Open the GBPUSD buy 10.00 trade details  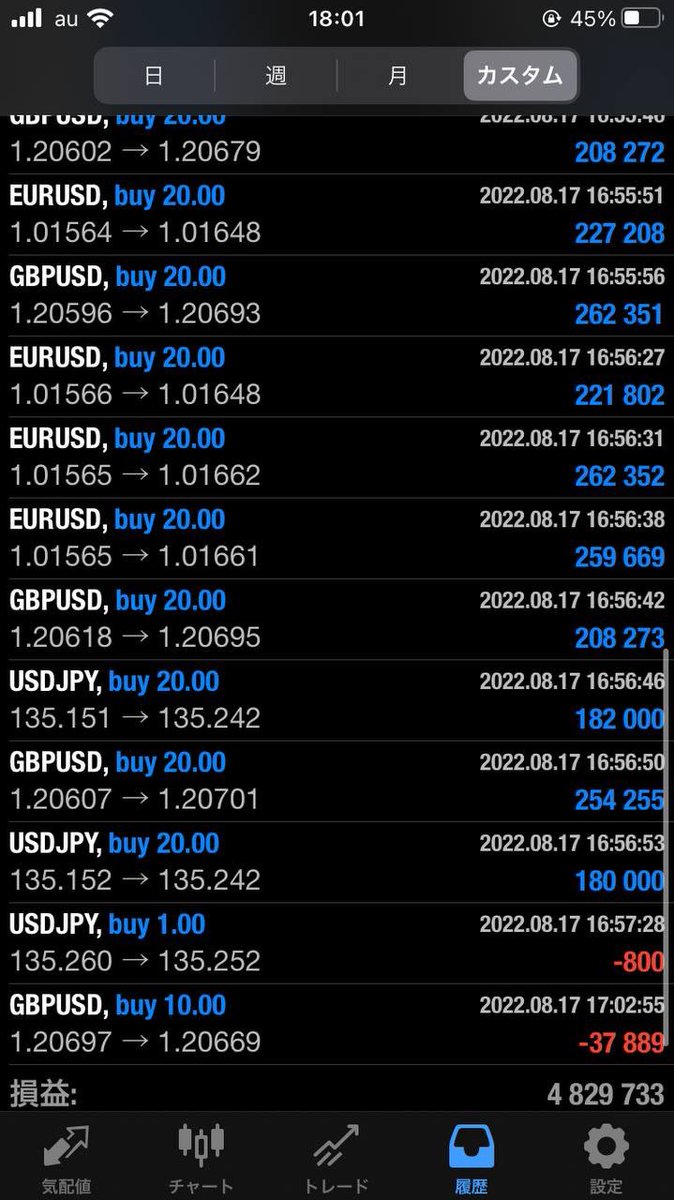point(336,1024)
